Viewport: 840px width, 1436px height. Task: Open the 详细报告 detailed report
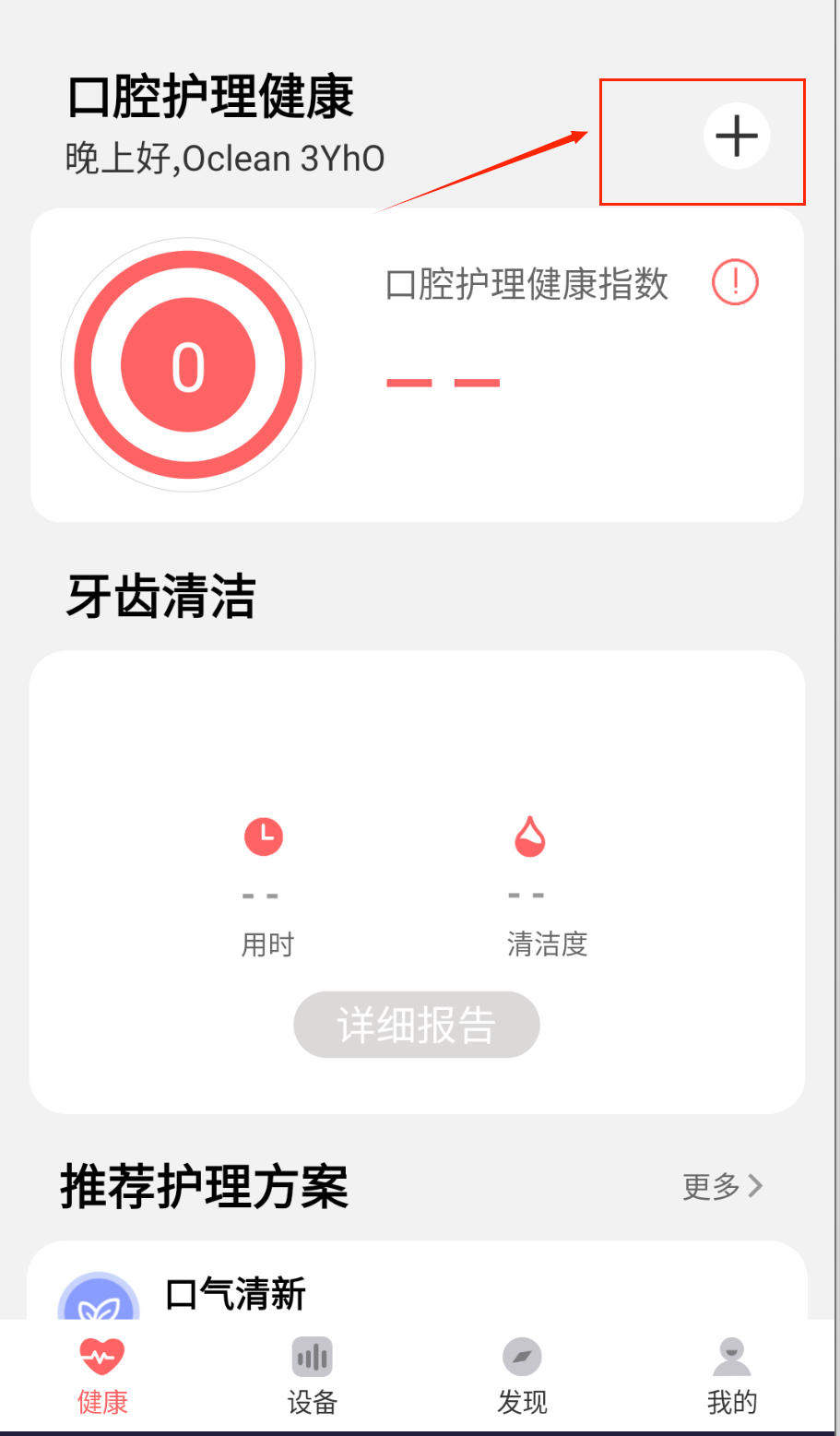point(416,1025)
